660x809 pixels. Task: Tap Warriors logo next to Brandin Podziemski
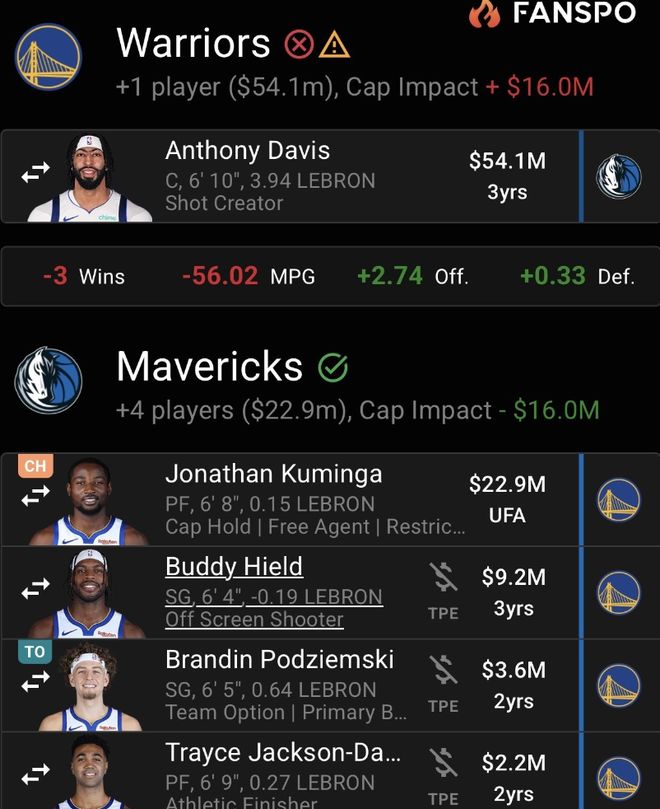(618, 685)
